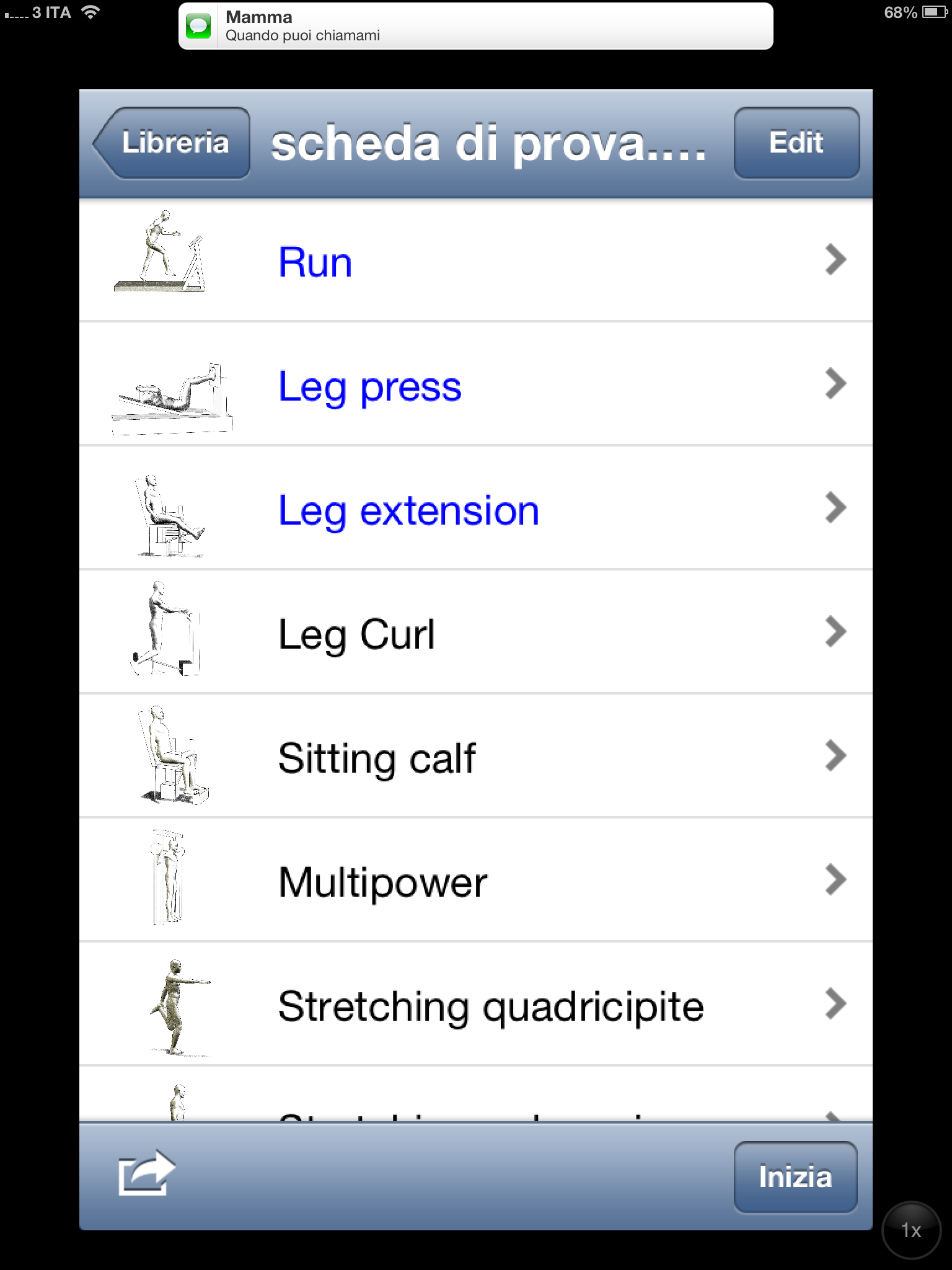Viewport: 952px width, 1270px height.
Task: Open the Leg press exercise
Action: (475, 384)
